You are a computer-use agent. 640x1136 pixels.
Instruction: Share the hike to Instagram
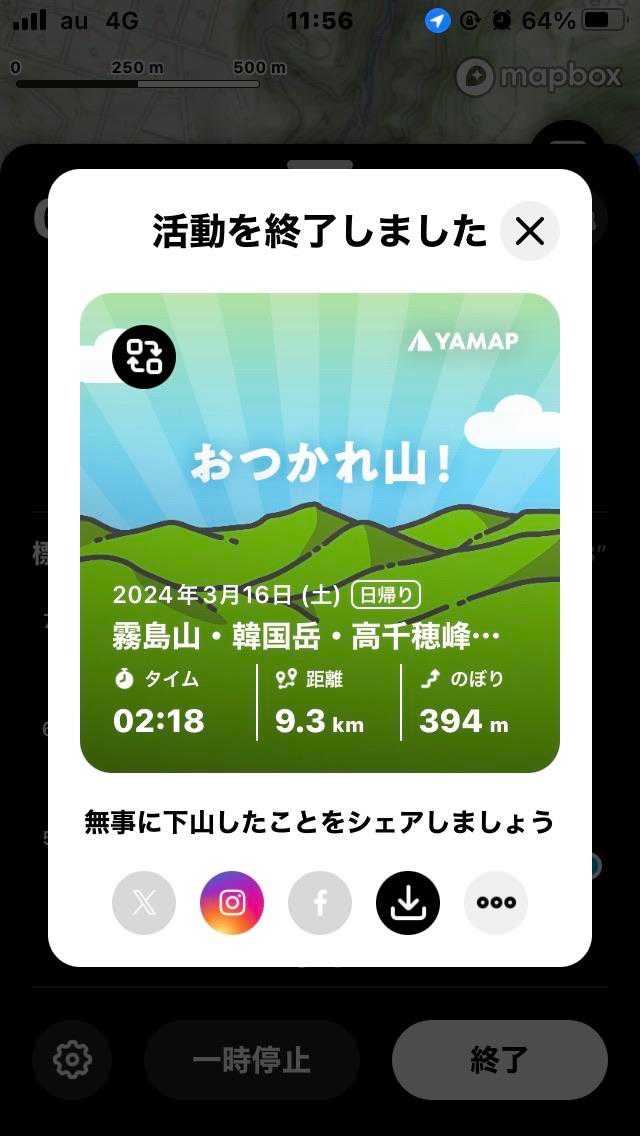(232, 903)
